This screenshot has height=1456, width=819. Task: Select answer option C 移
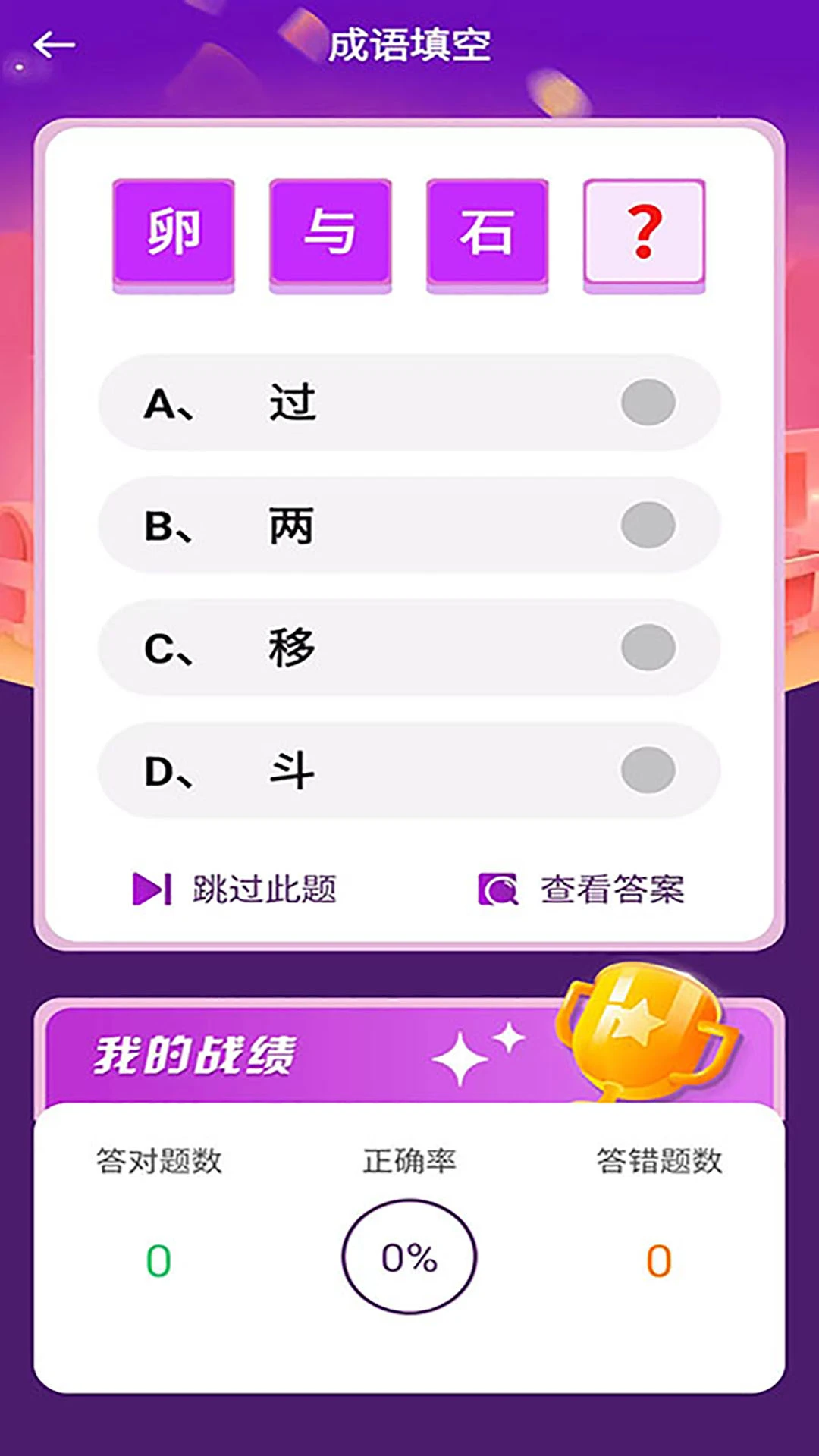pos(409,648)
